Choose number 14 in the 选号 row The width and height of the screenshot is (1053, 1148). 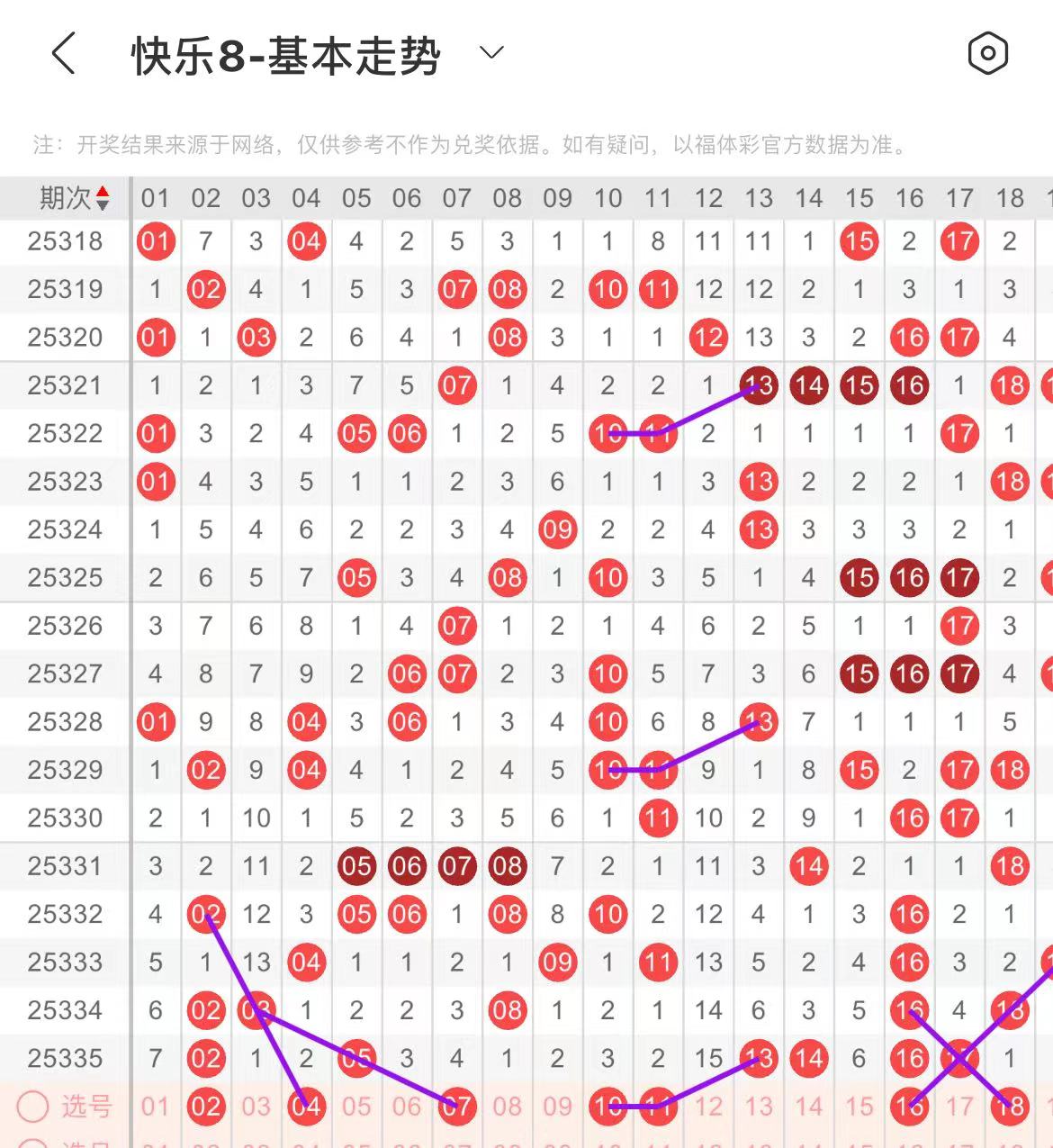[x=809, y=1107]
